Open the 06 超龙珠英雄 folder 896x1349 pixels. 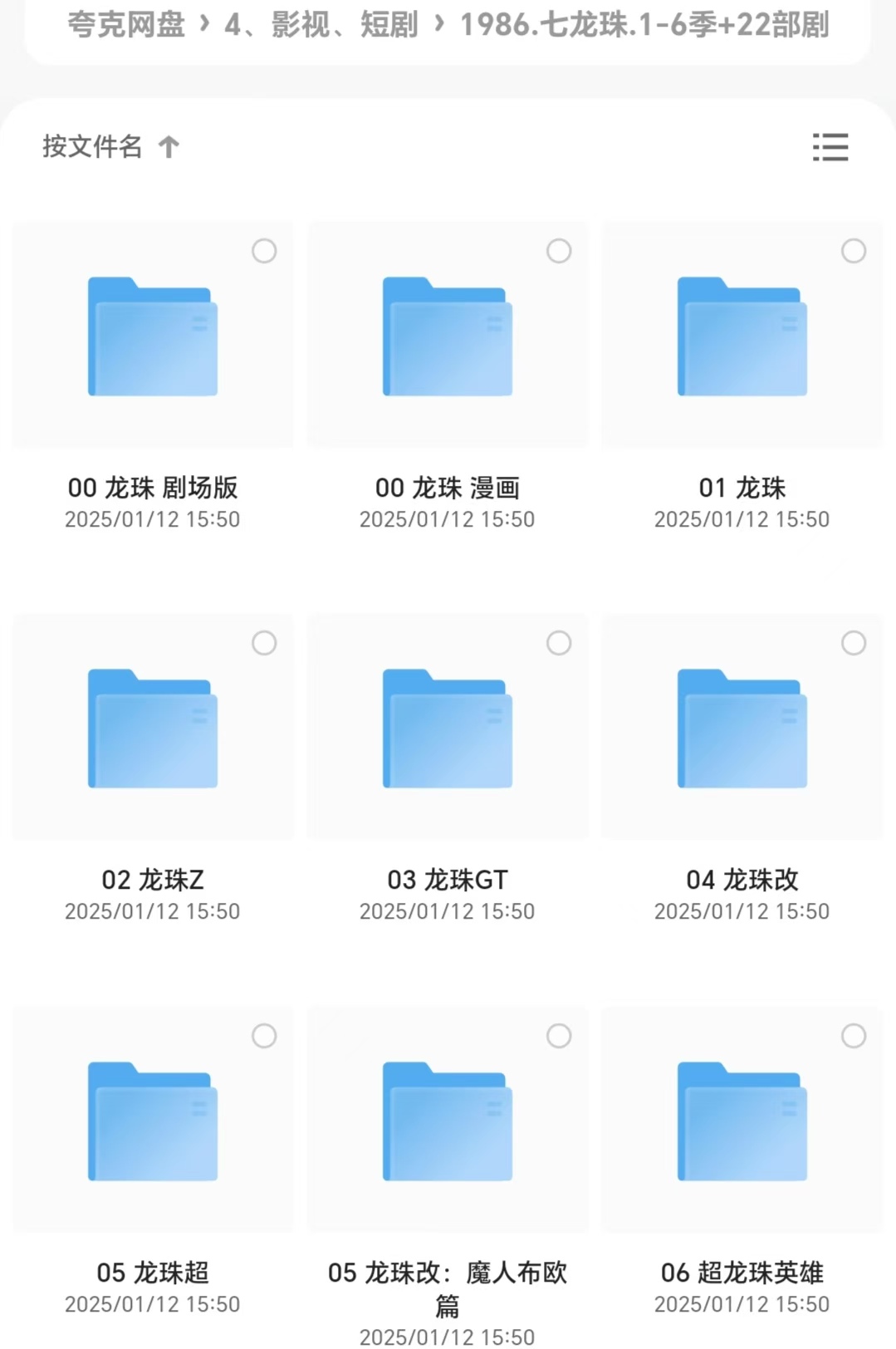742,1121
